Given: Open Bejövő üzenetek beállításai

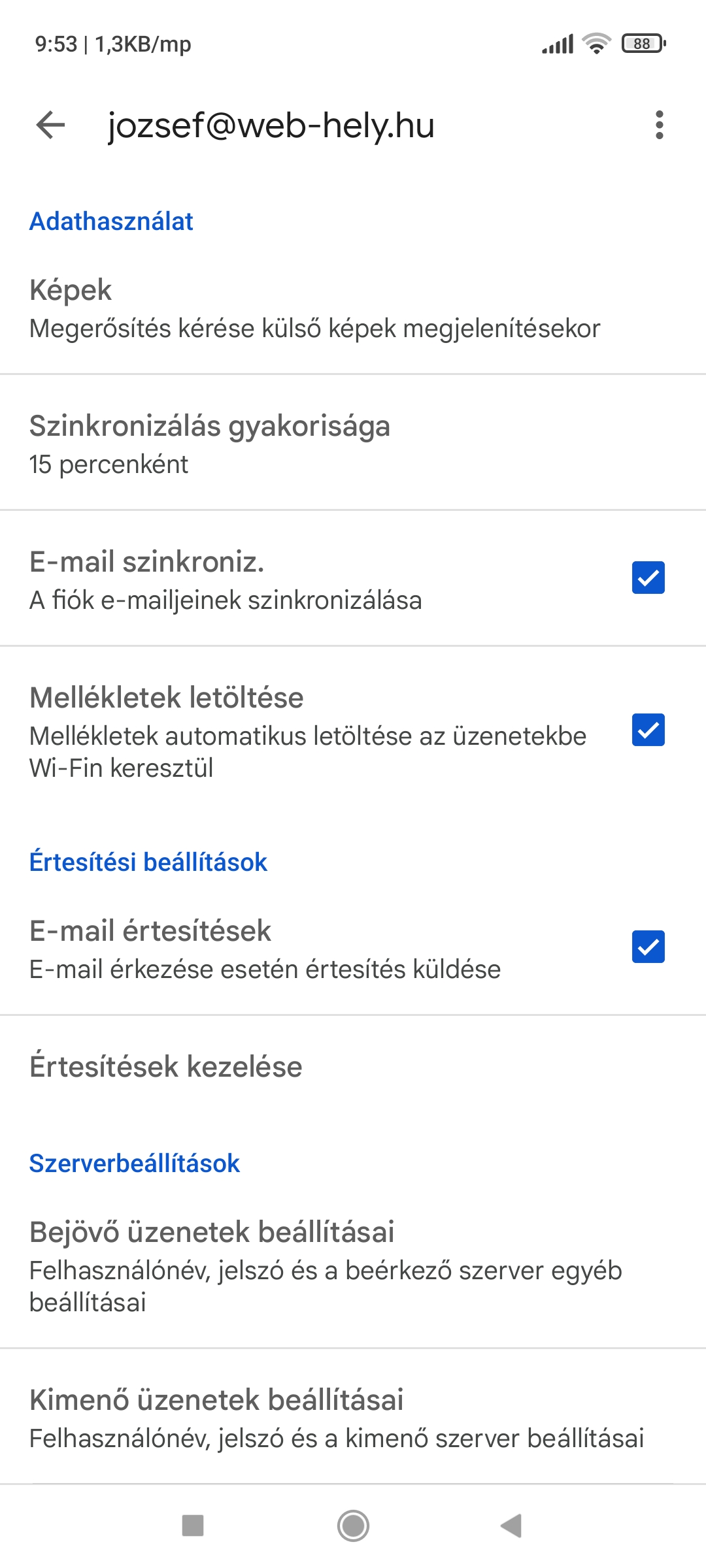Looking at the screenshot, I should pyautogui.click(x=353, y=1266).
